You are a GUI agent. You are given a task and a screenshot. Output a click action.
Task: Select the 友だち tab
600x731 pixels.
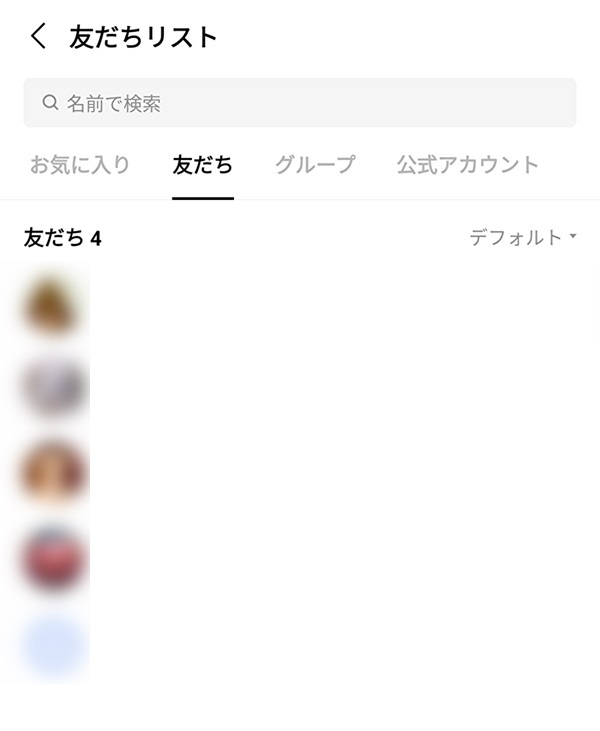tap(203, 165)
